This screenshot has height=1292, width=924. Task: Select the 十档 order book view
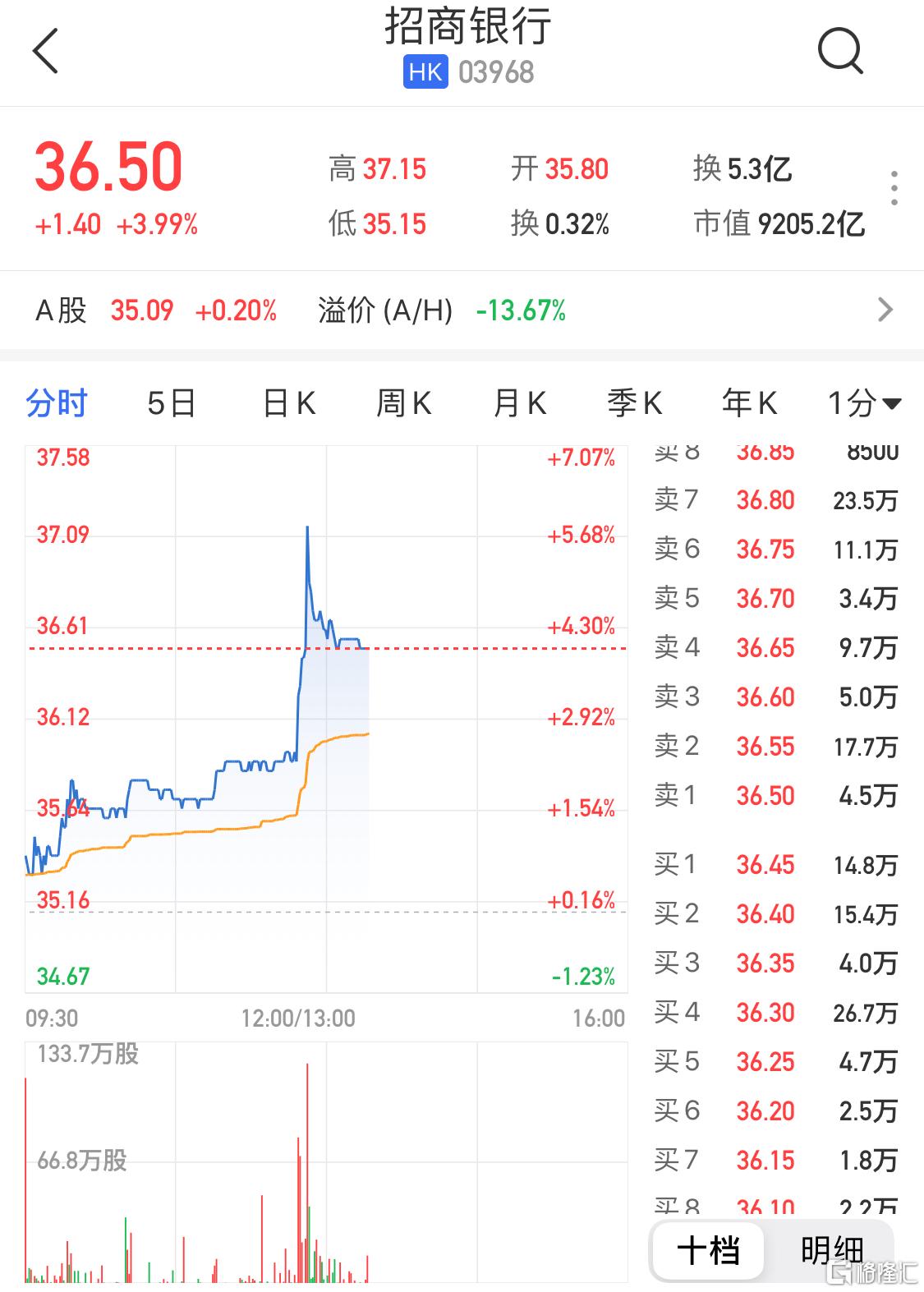tap(708, 1251)
